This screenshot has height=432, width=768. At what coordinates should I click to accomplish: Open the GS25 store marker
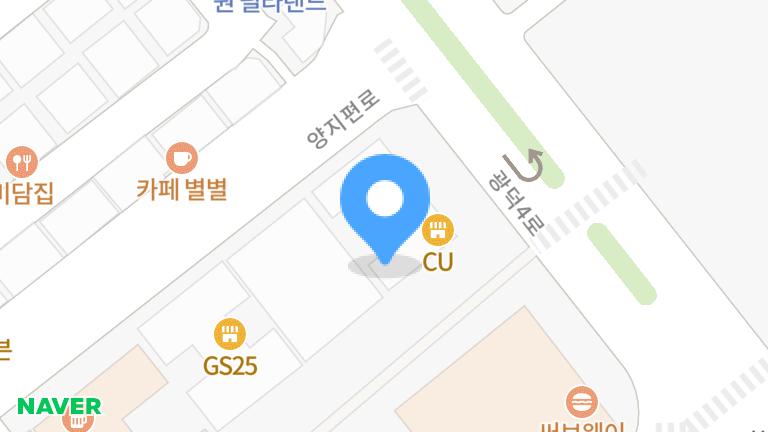pyautogui.click(x=230, y=335)
